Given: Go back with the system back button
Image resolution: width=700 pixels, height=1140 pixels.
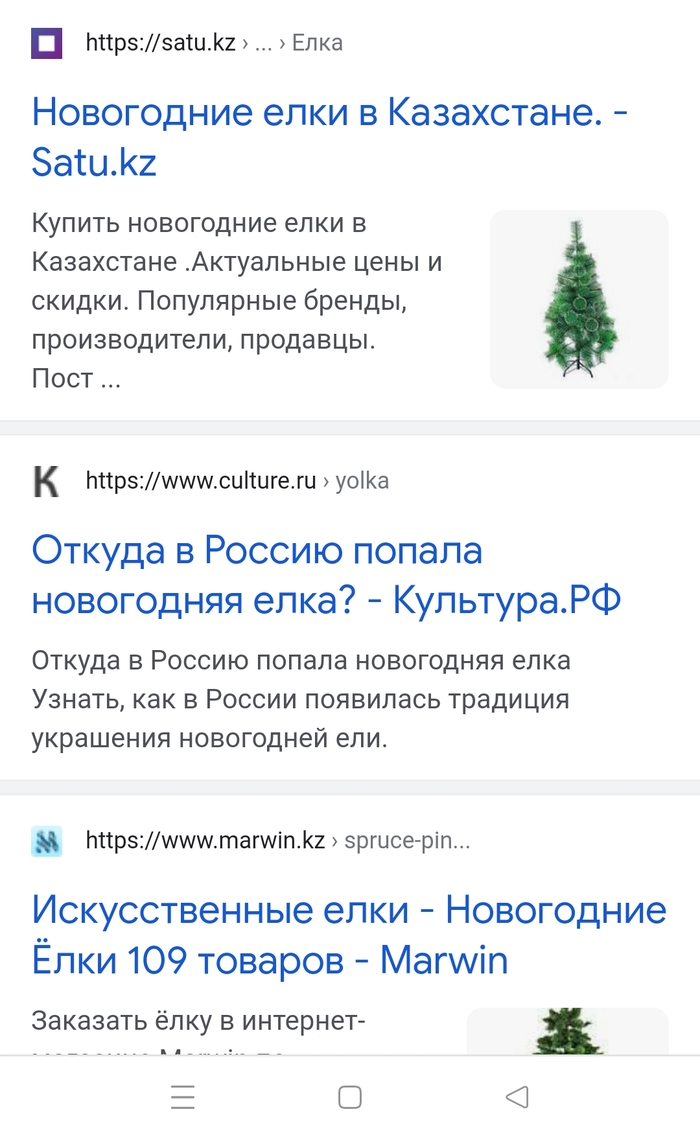Looking at the screenshot, I should [516, 1097].
